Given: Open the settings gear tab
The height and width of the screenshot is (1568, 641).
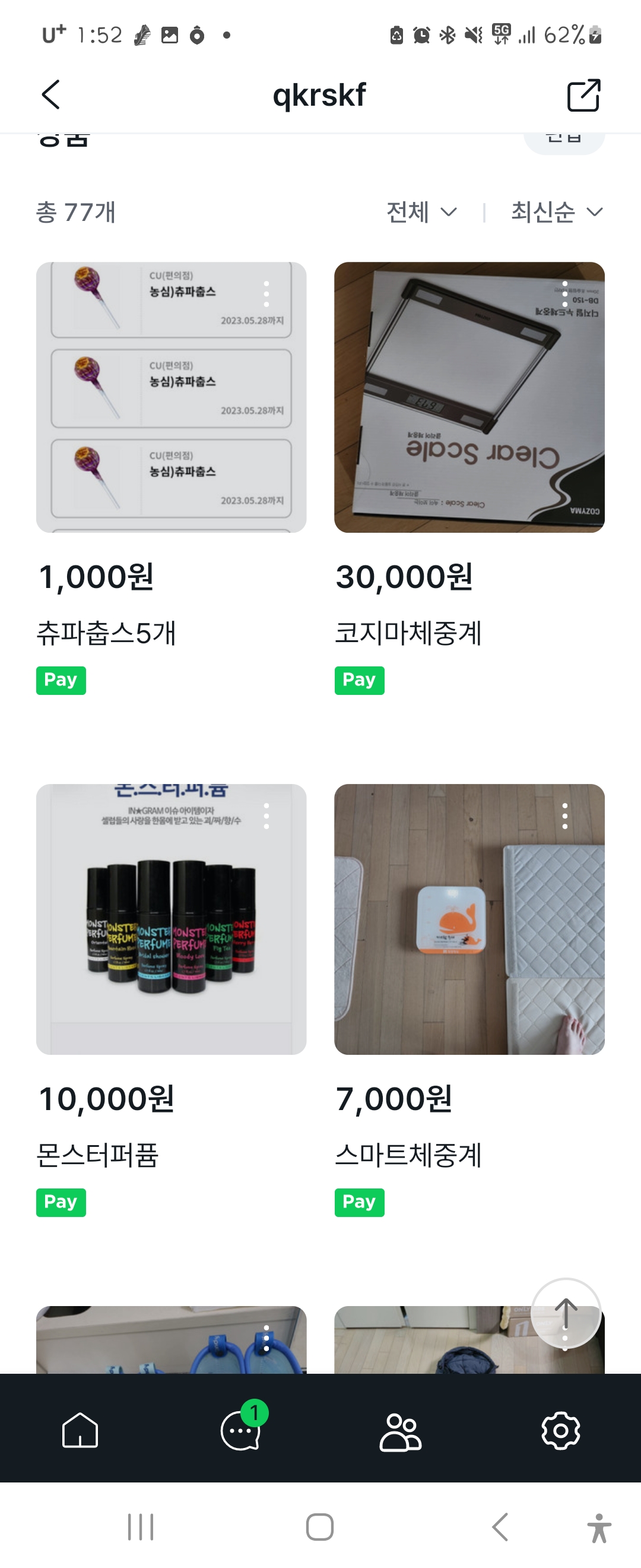Looking at the screenshot, I should (x=560, y=1430).
